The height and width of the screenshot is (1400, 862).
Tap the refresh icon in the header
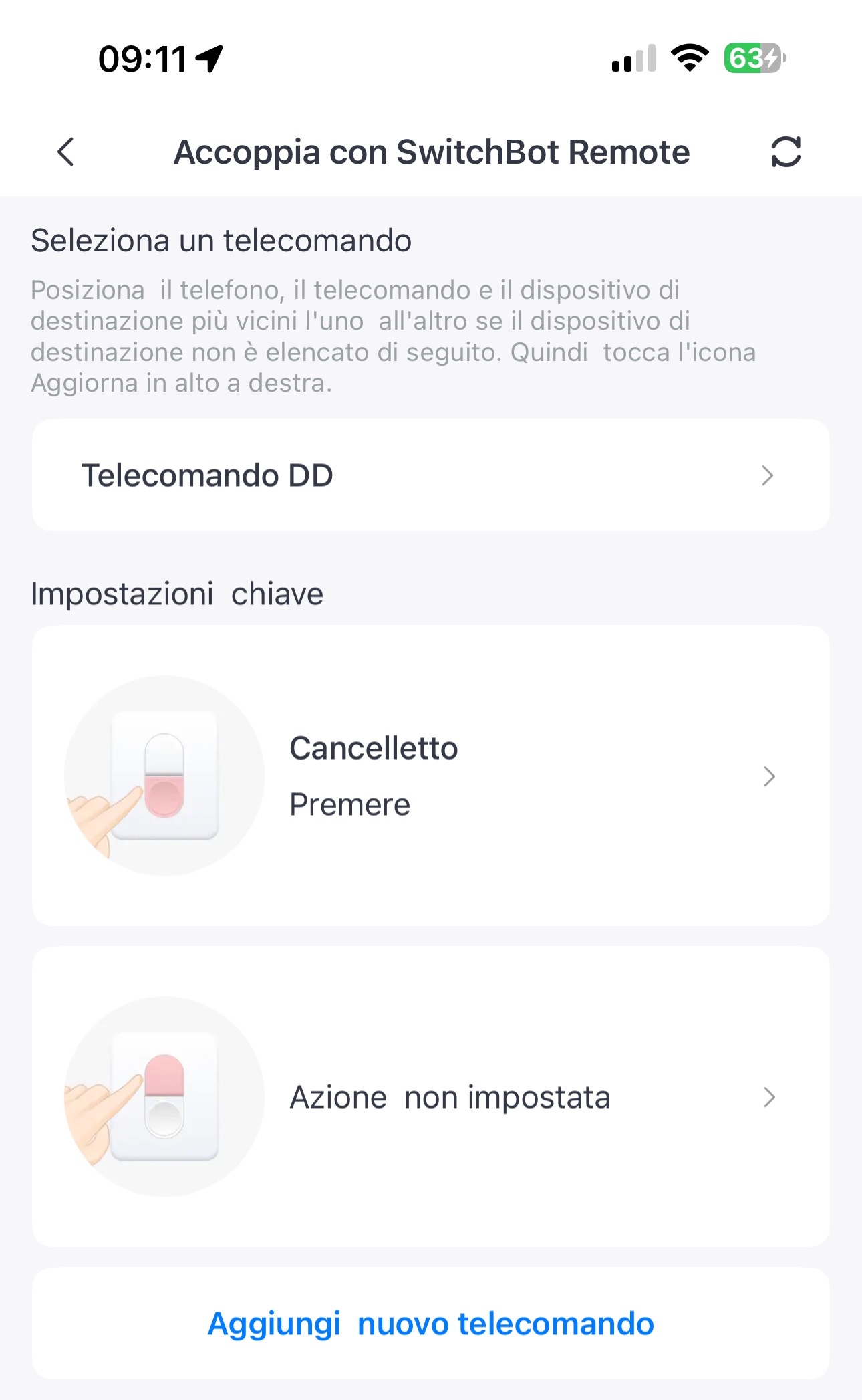[x=786, y=152]
